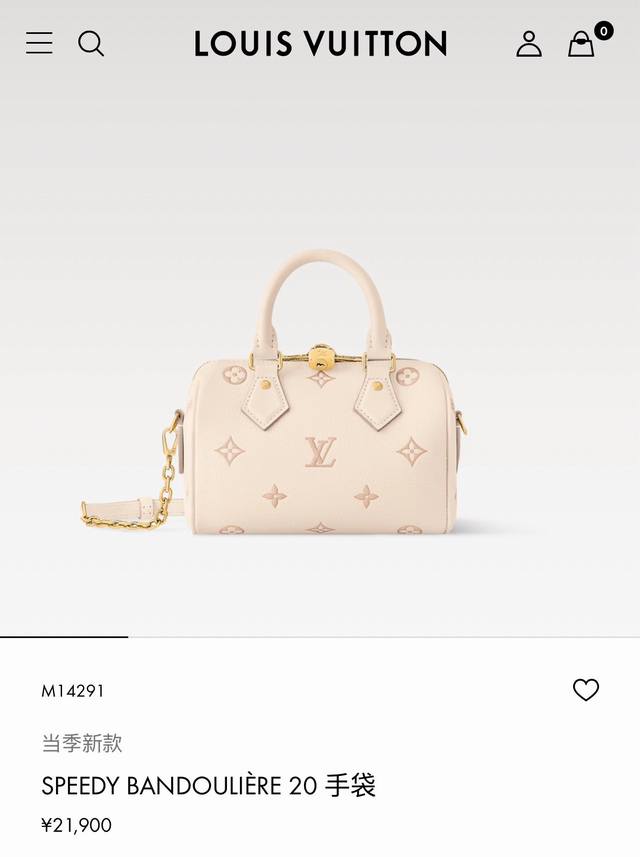Open the account profile icon

coord(529,43)
